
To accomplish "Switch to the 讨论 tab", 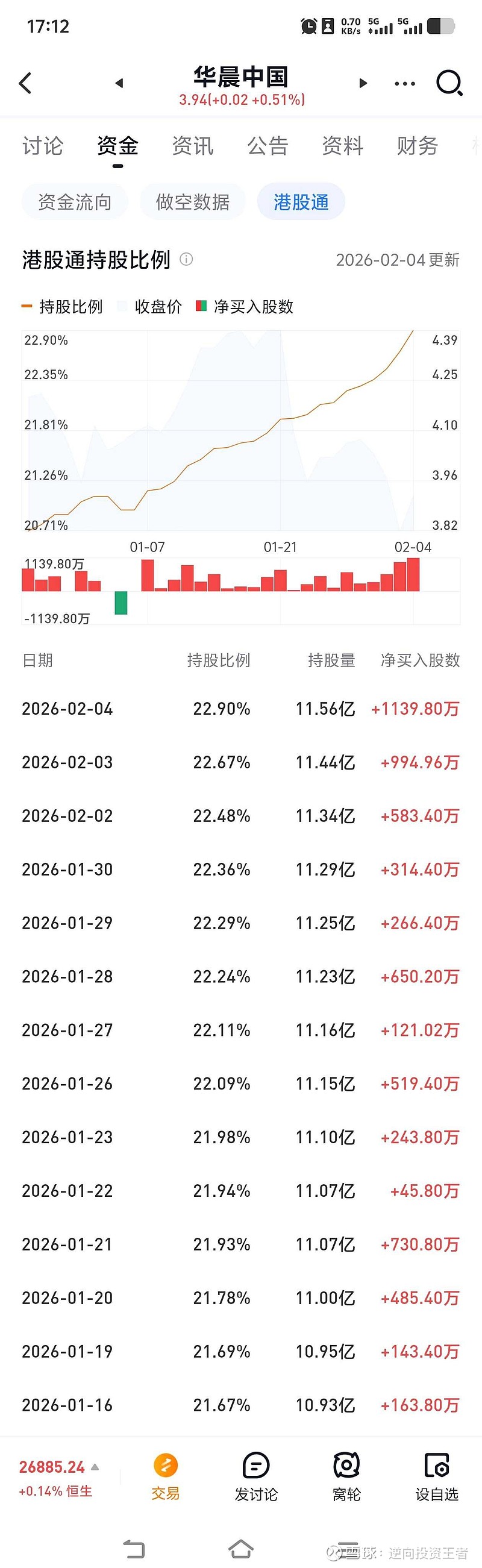I will [x=43, y=146].
